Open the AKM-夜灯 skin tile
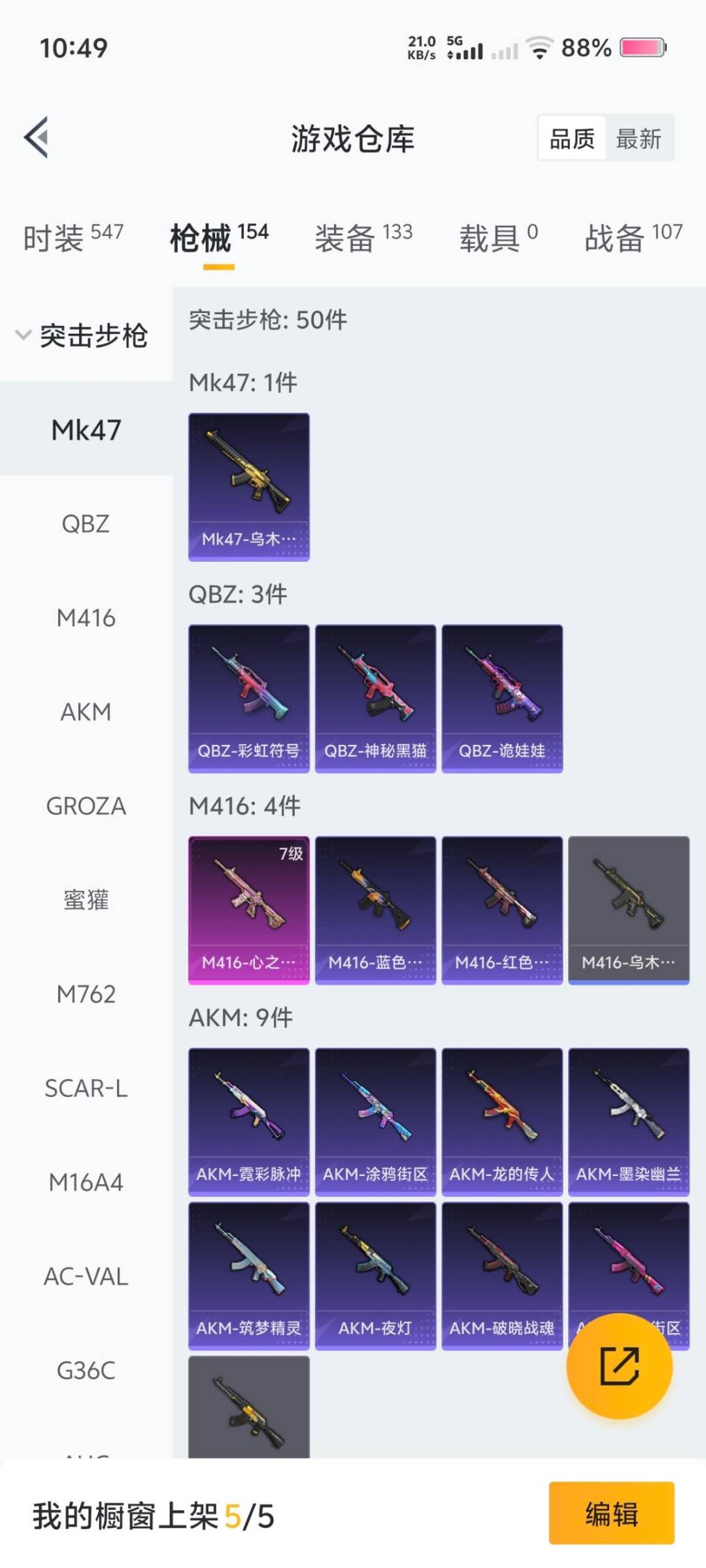This screenshot has height=1568, width=706. tap(375, 1275)
